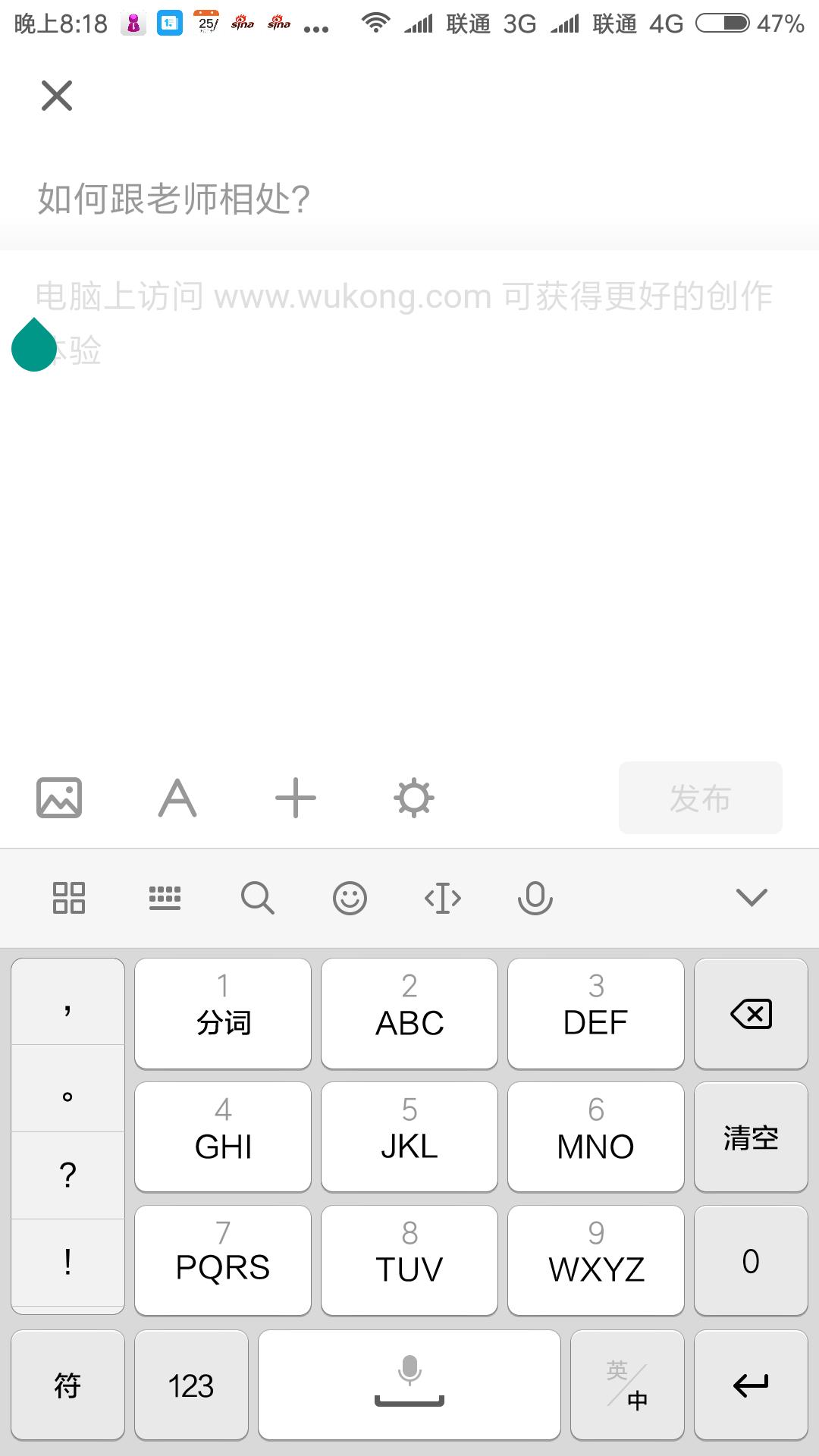Switch to the 123 number keyboard
This screenshot has height=1456, width=819.
191,1385
